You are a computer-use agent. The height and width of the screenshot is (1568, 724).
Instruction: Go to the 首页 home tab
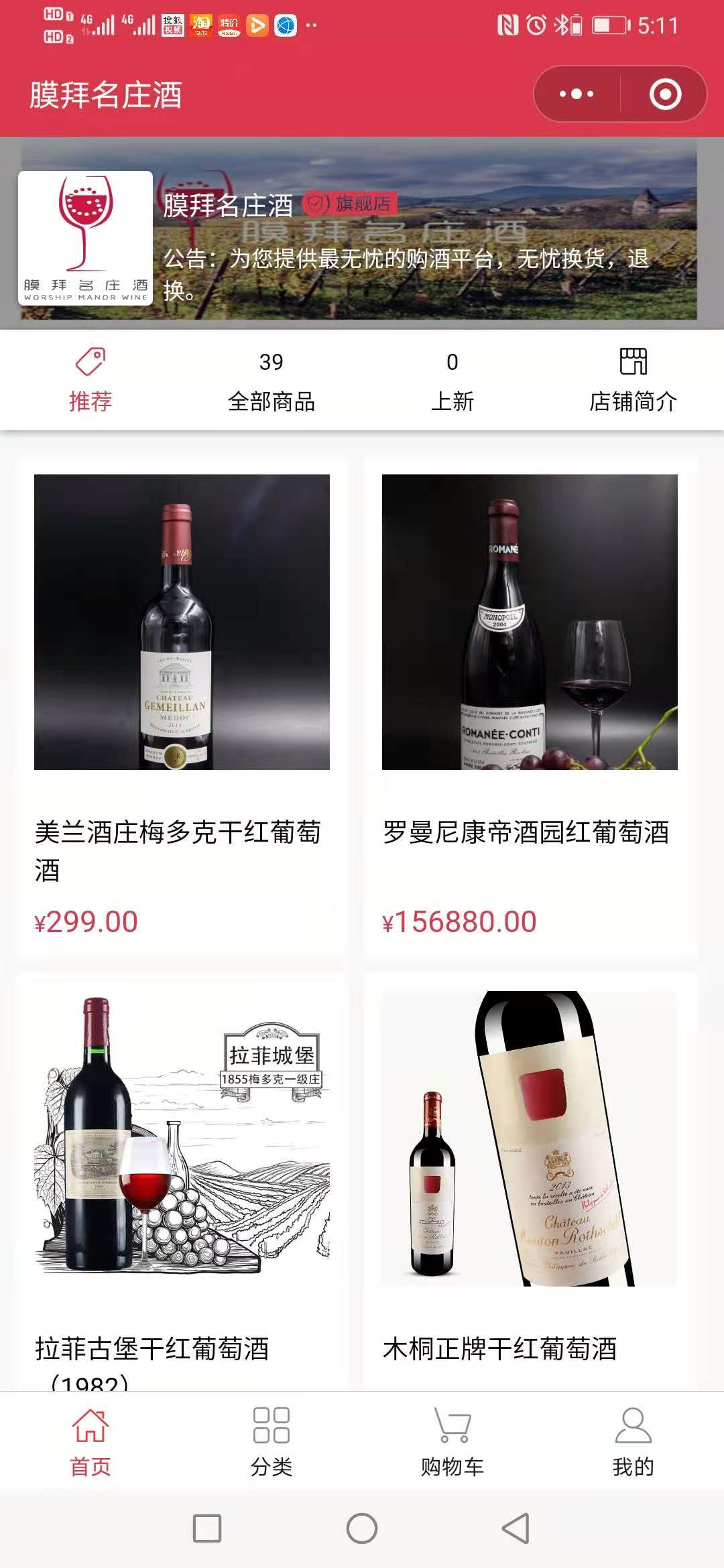90,1441
